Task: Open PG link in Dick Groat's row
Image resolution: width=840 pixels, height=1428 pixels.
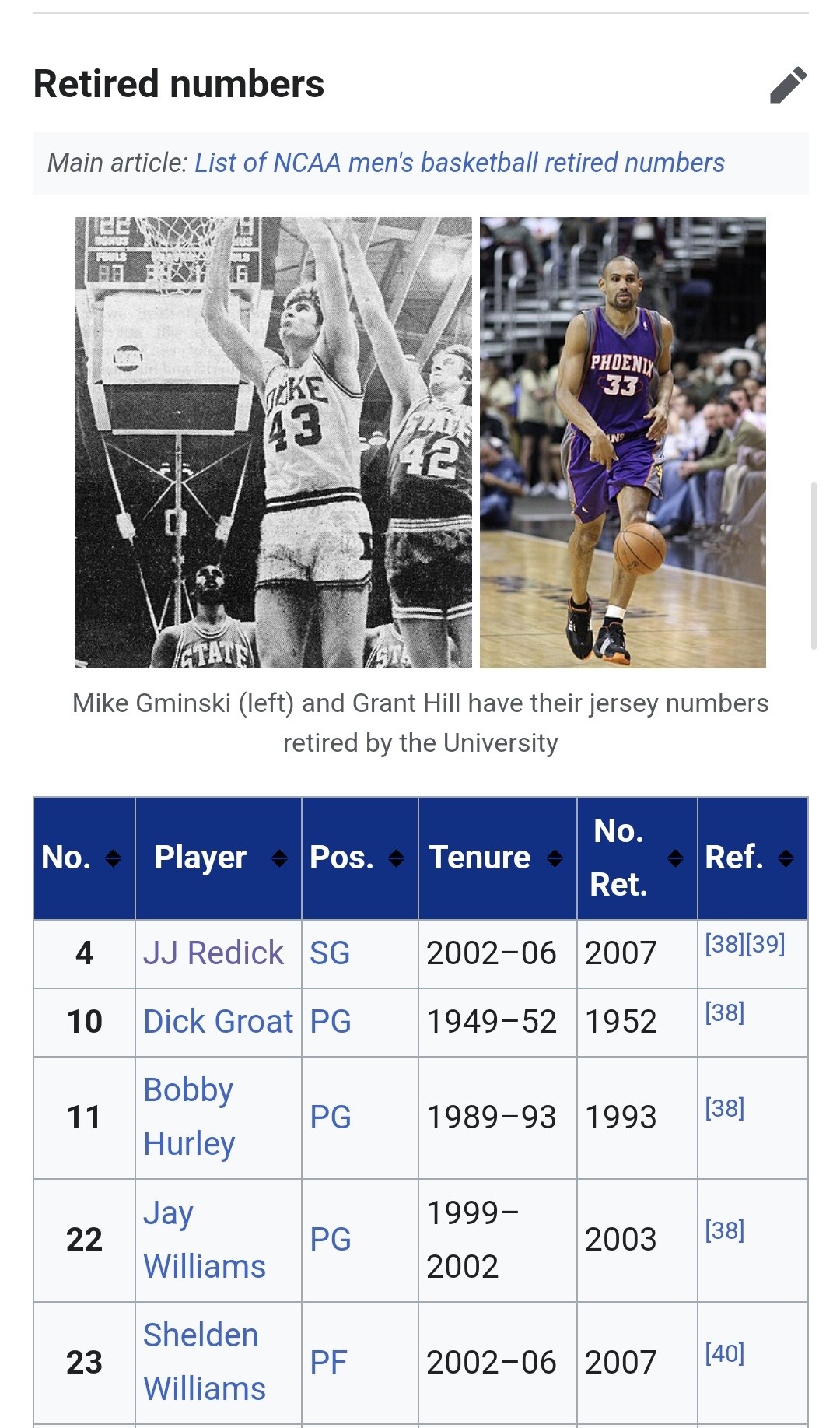Action: pyautogui.click(x=331, y=1022)
